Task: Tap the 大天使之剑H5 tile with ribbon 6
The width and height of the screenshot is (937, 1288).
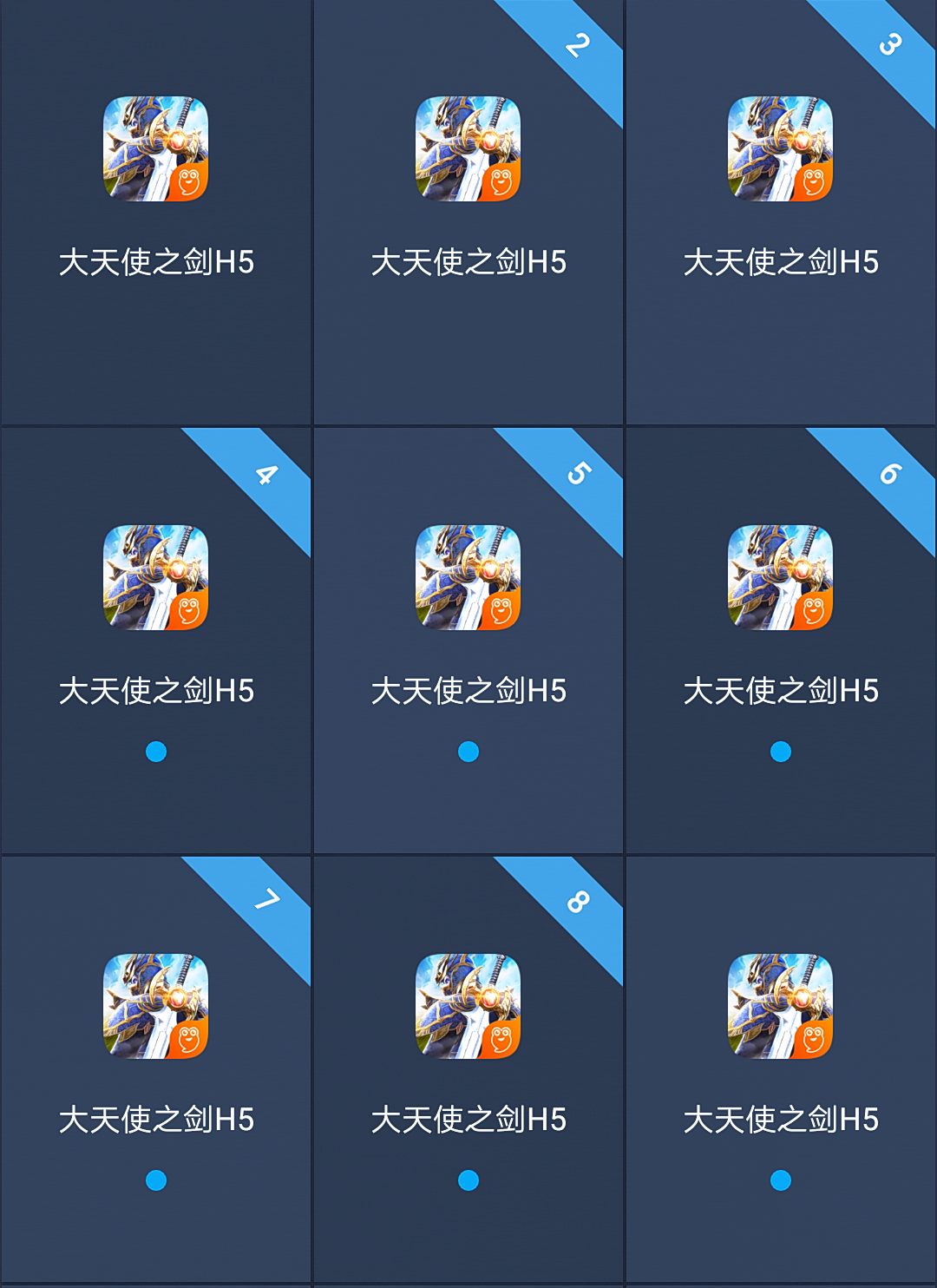Action: (781, 578)
